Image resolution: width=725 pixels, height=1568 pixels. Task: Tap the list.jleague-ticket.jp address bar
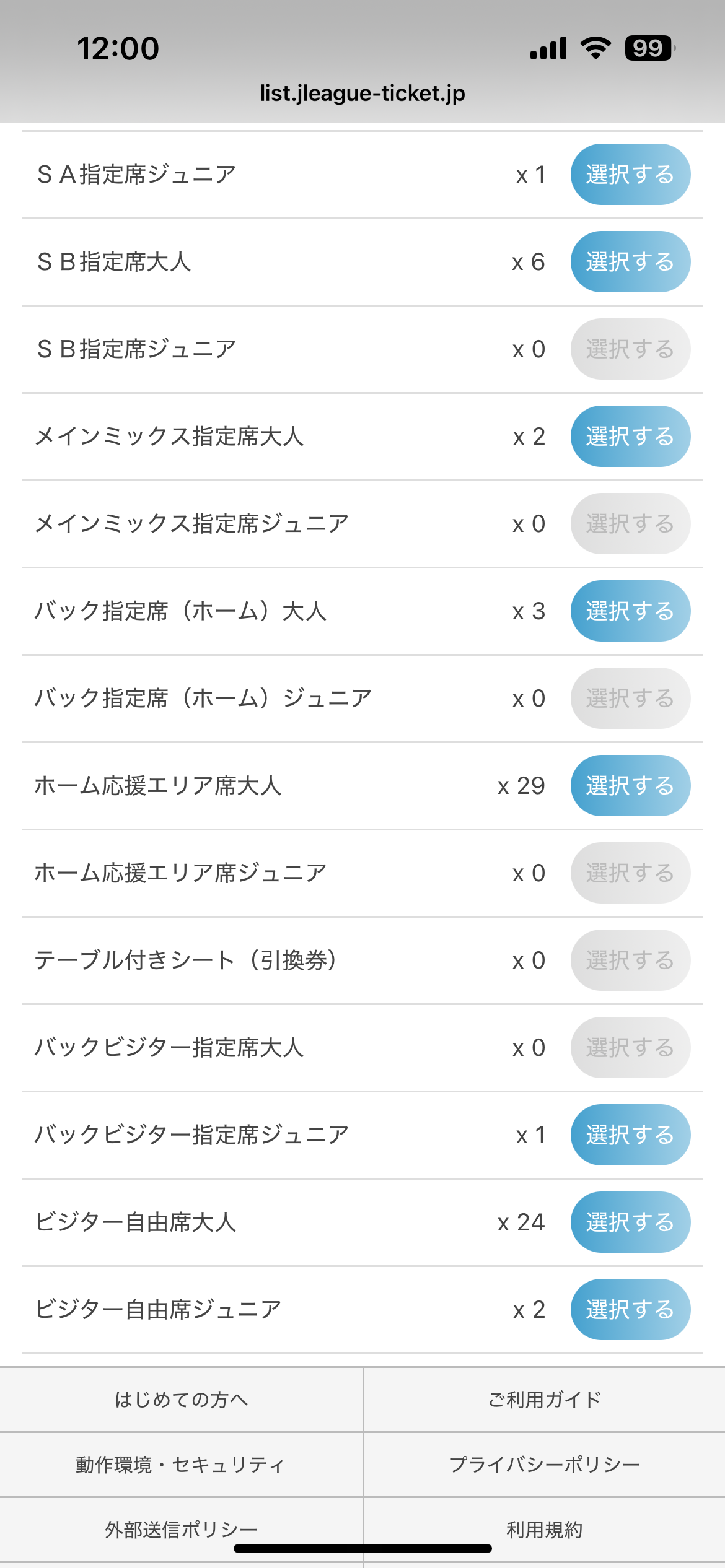tap(362, 94)
